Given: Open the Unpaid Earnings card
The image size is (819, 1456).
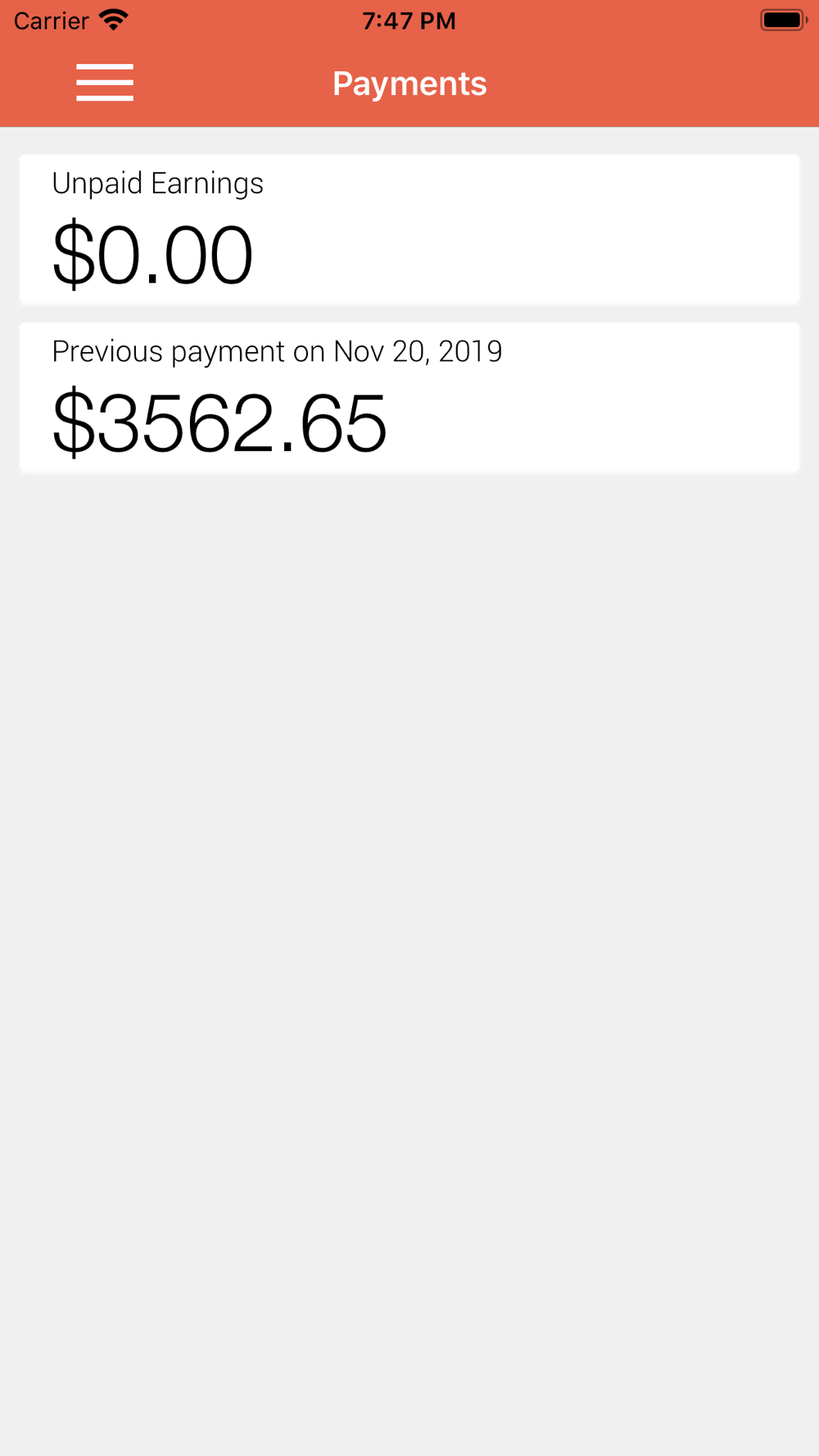Looking at the screenshot, I should (409, 229).
